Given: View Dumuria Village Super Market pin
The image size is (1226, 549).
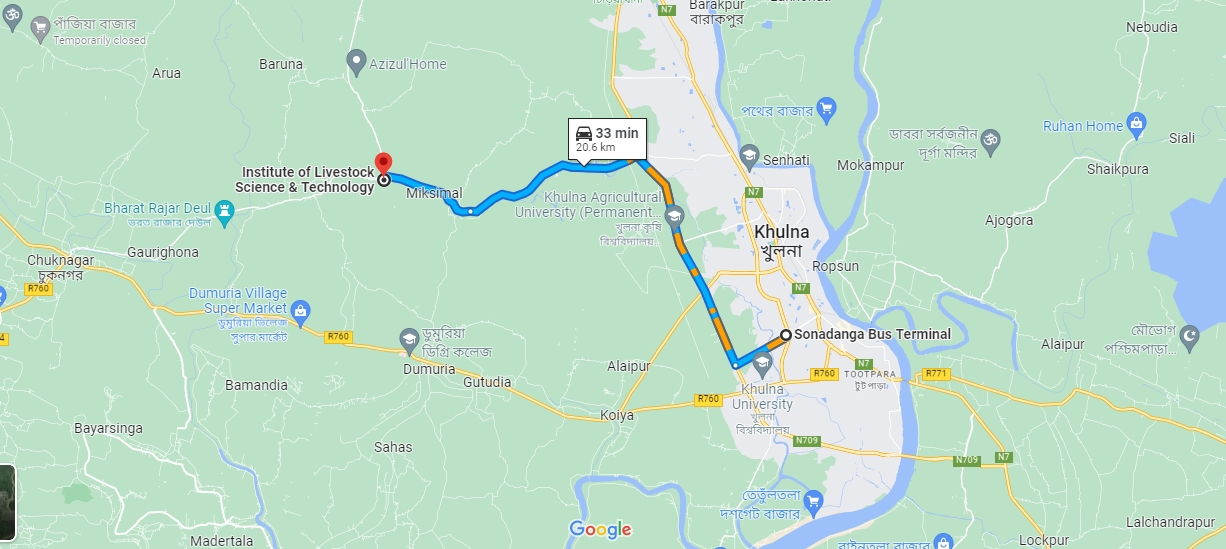Looking at the screenshot, I should [301, 310].
